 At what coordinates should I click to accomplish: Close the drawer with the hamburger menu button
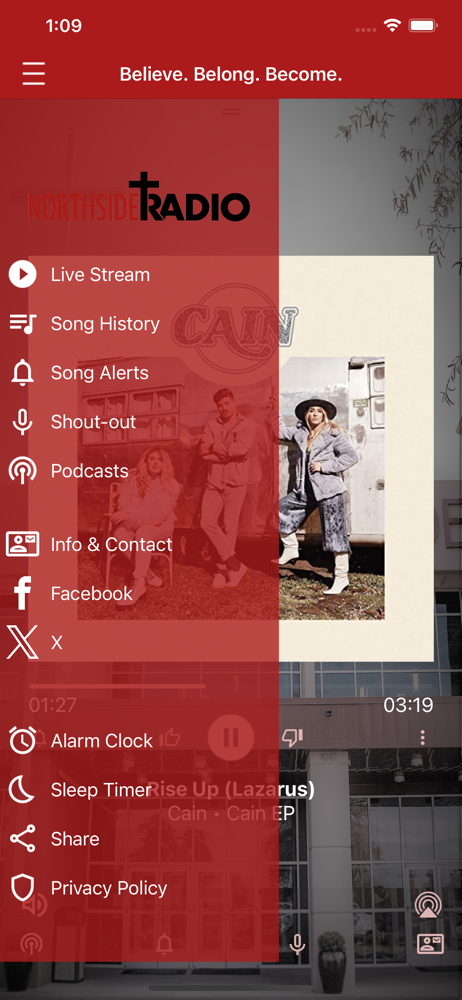[x=33, y=74]
